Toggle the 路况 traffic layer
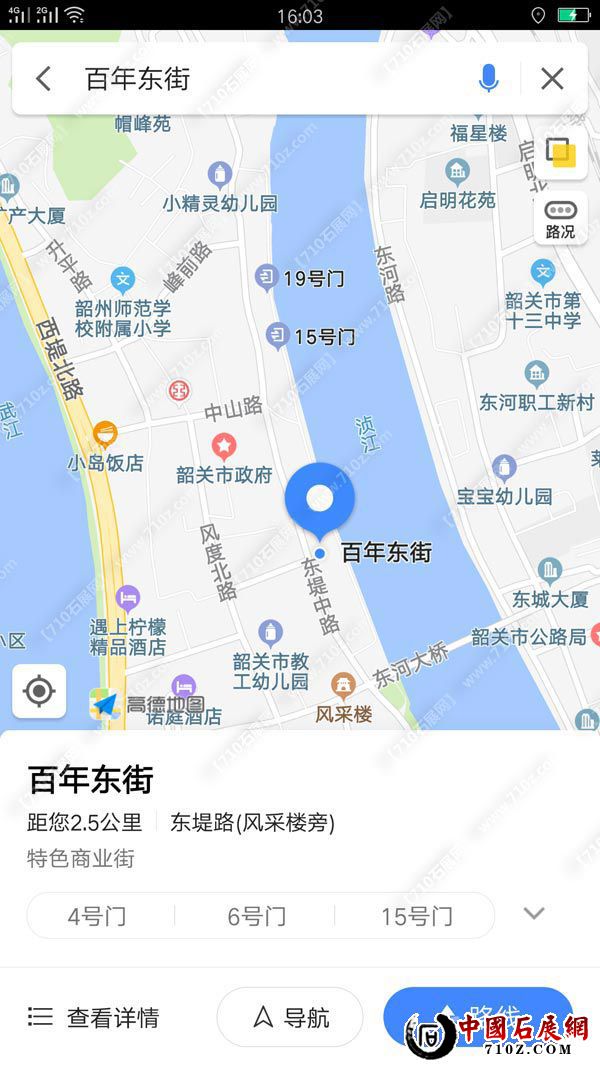 (x=560, y=218)
